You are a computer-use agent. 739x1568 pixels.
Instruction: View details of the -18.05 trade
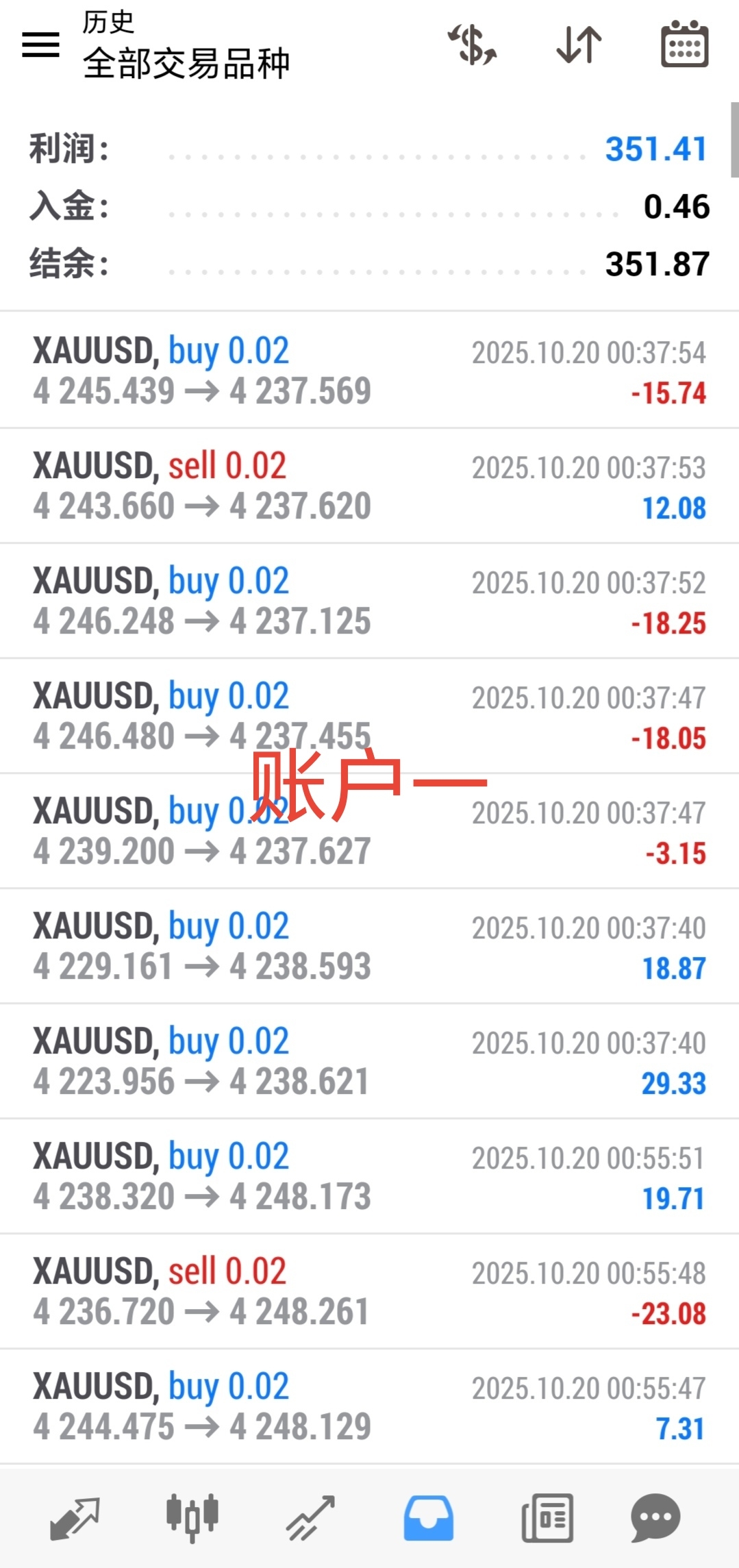point(369,716)
